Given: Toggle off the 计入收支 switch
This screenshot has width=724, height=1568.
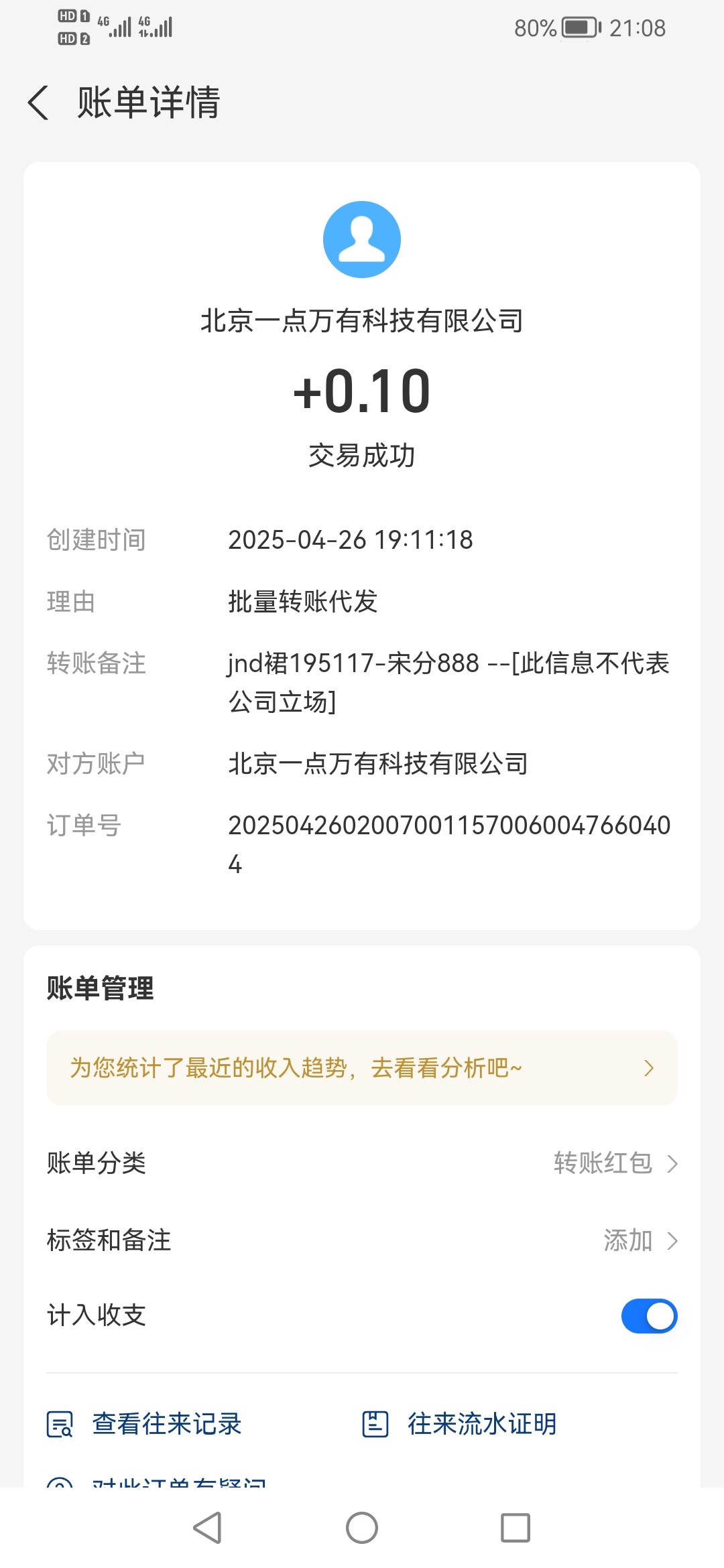Looking at the screenshot, I should coord(649,1316).
